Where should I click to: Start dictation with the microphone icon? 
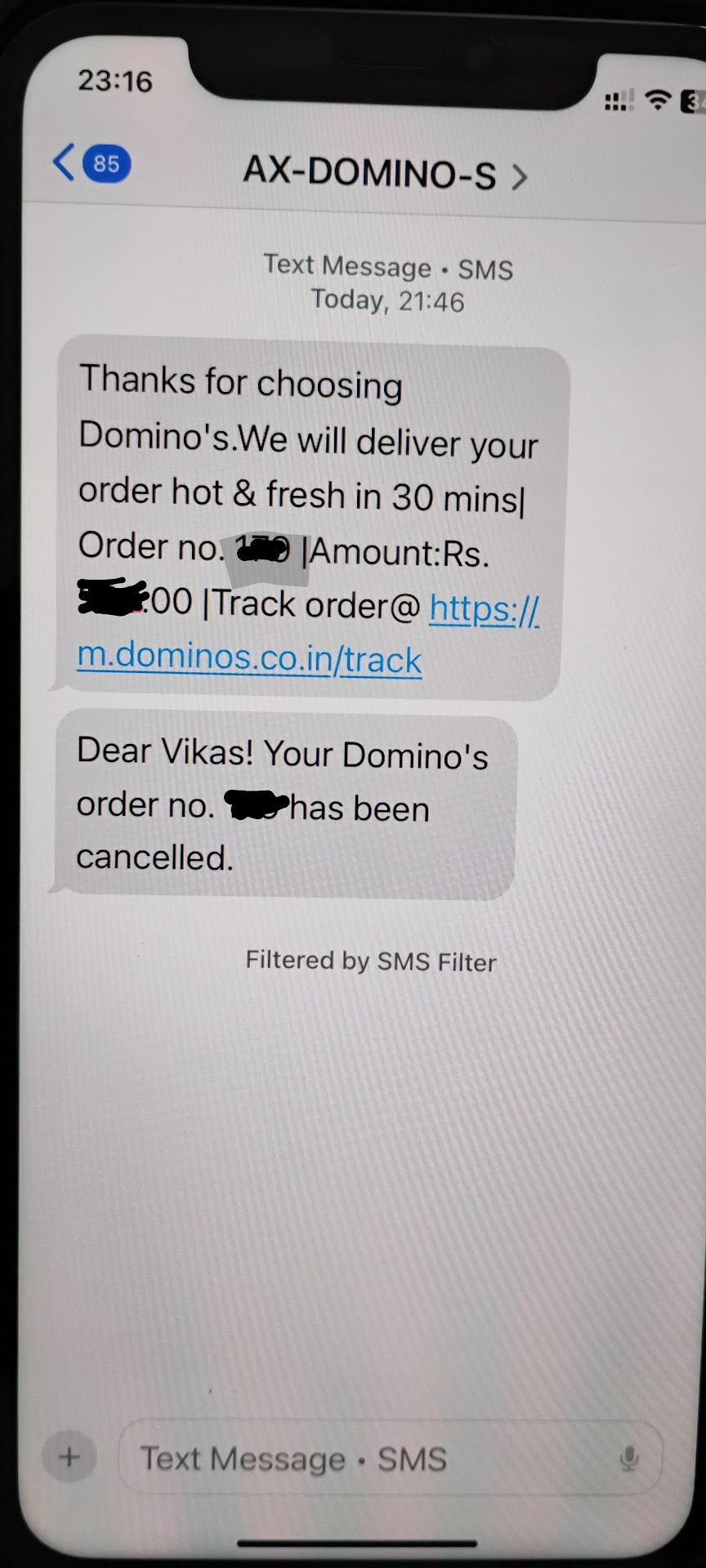(x=628, y=1459)
